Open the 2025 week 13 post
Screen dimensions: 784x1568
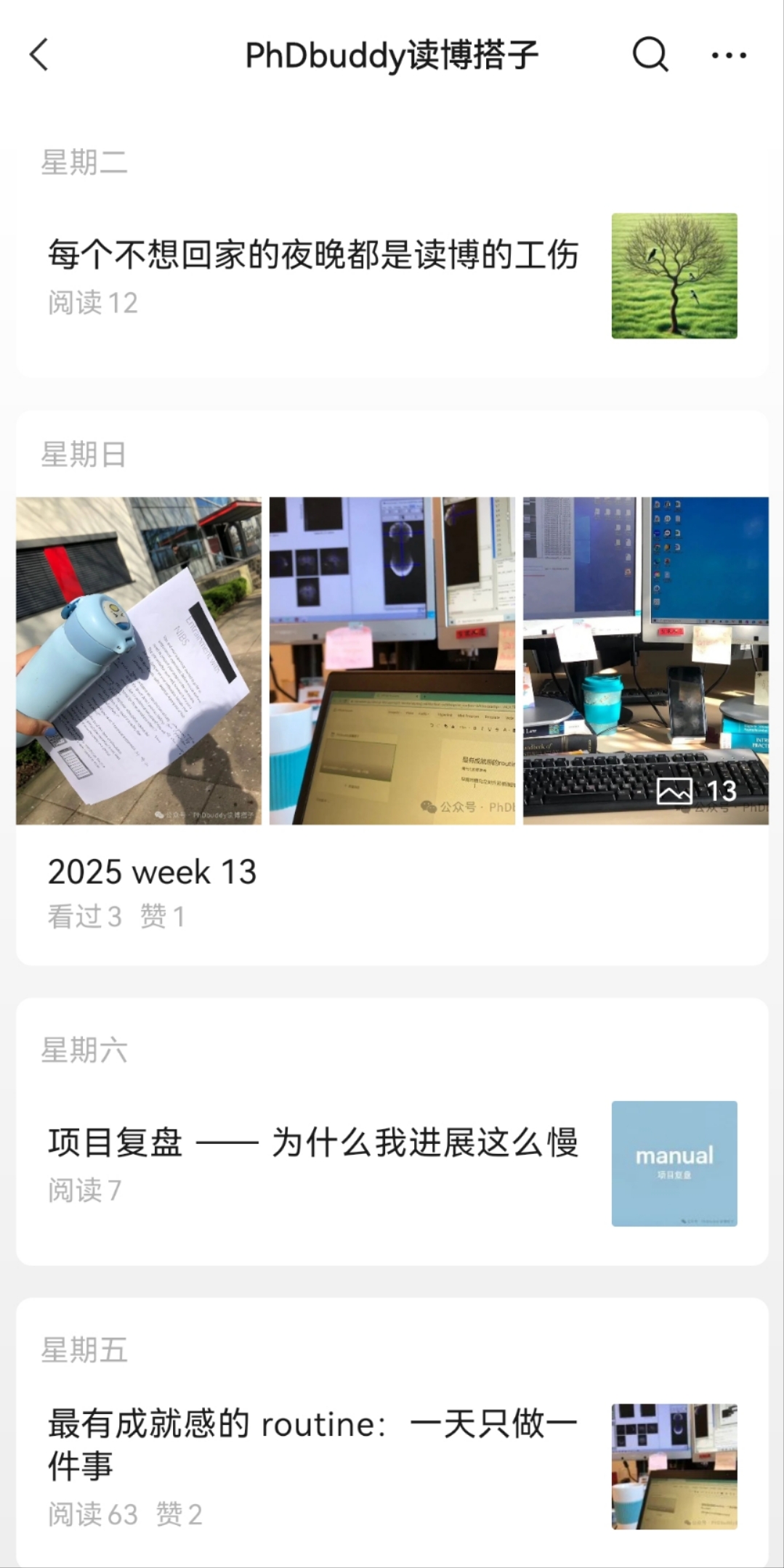153,872
